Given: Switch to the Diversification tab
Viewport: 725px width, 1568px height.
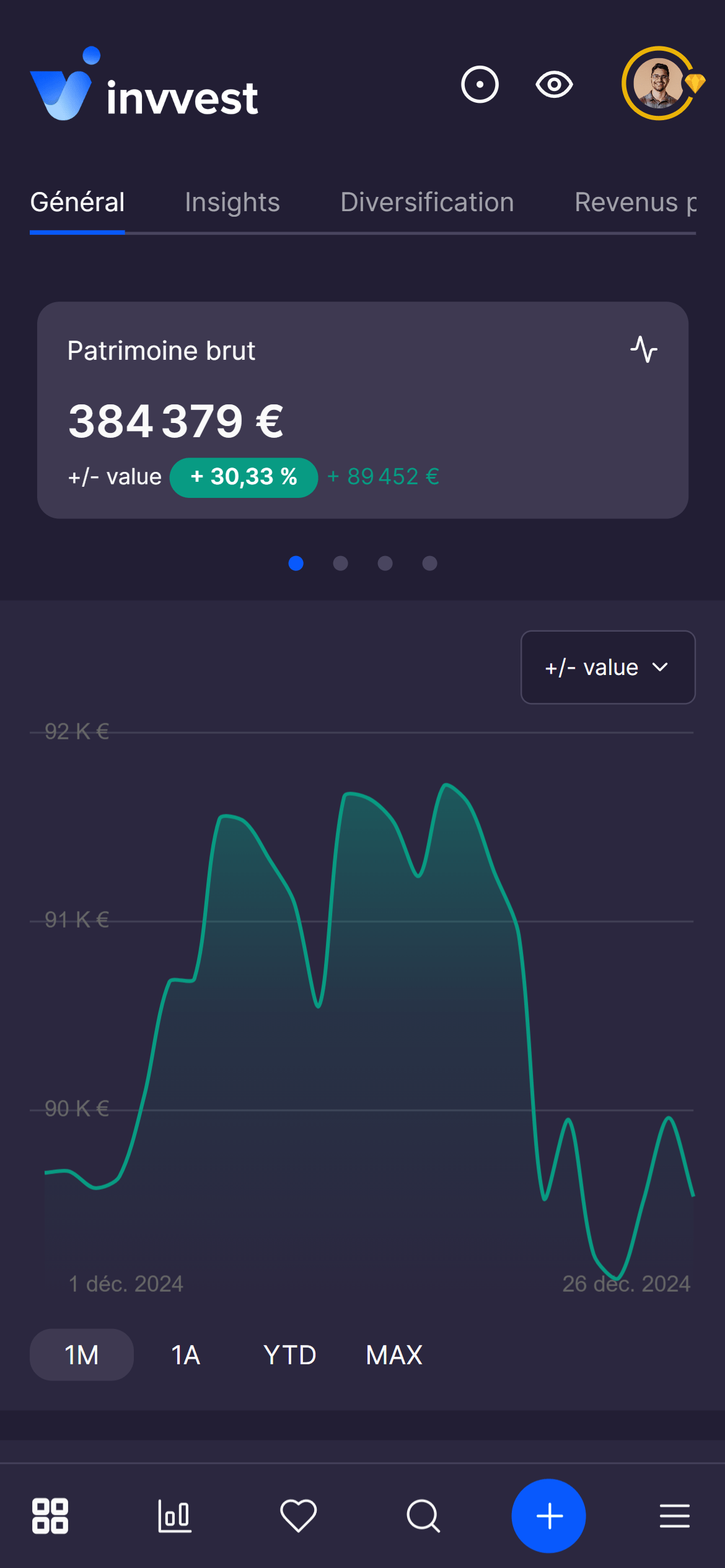Looking at the screenshot, I should click(427, 203).
